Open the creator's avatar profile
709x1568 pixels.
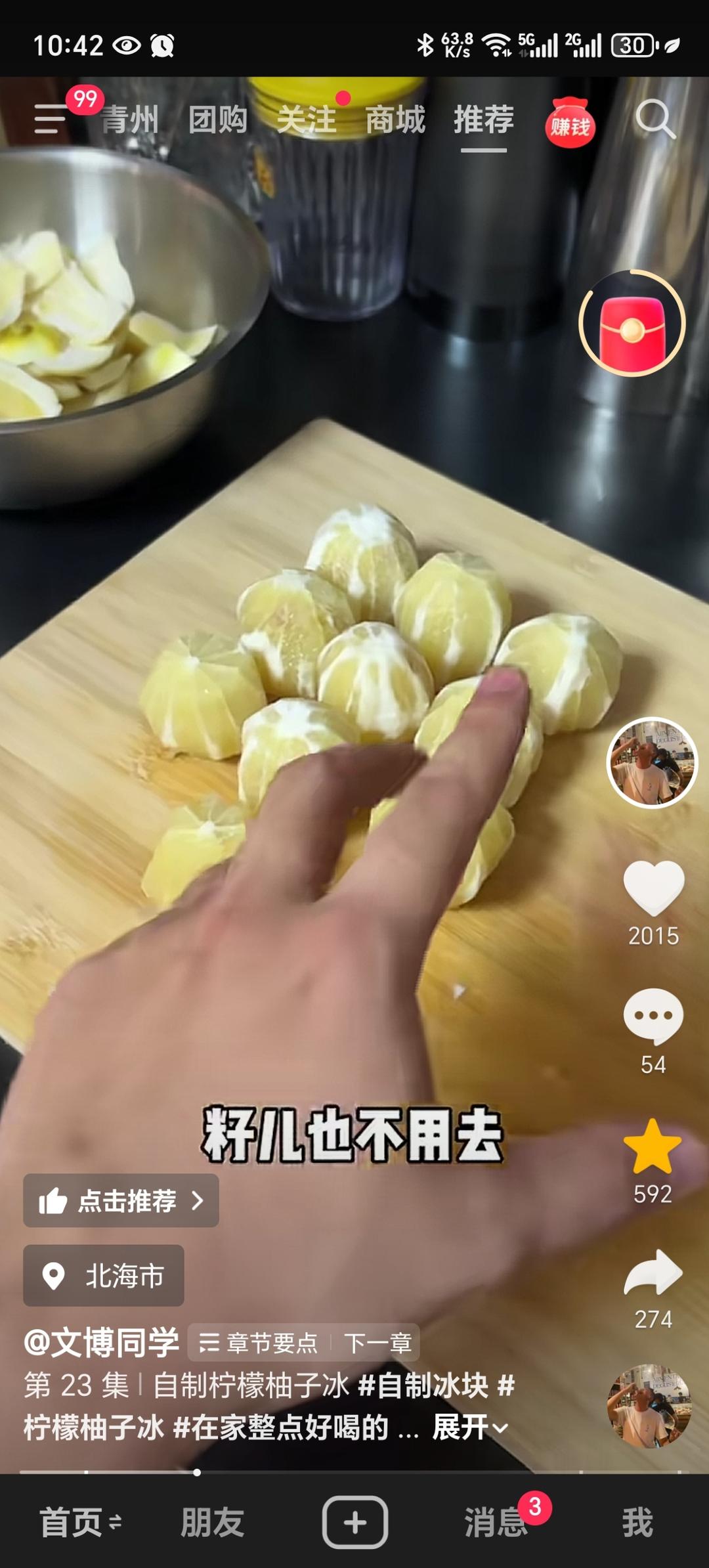coord(651,762)
